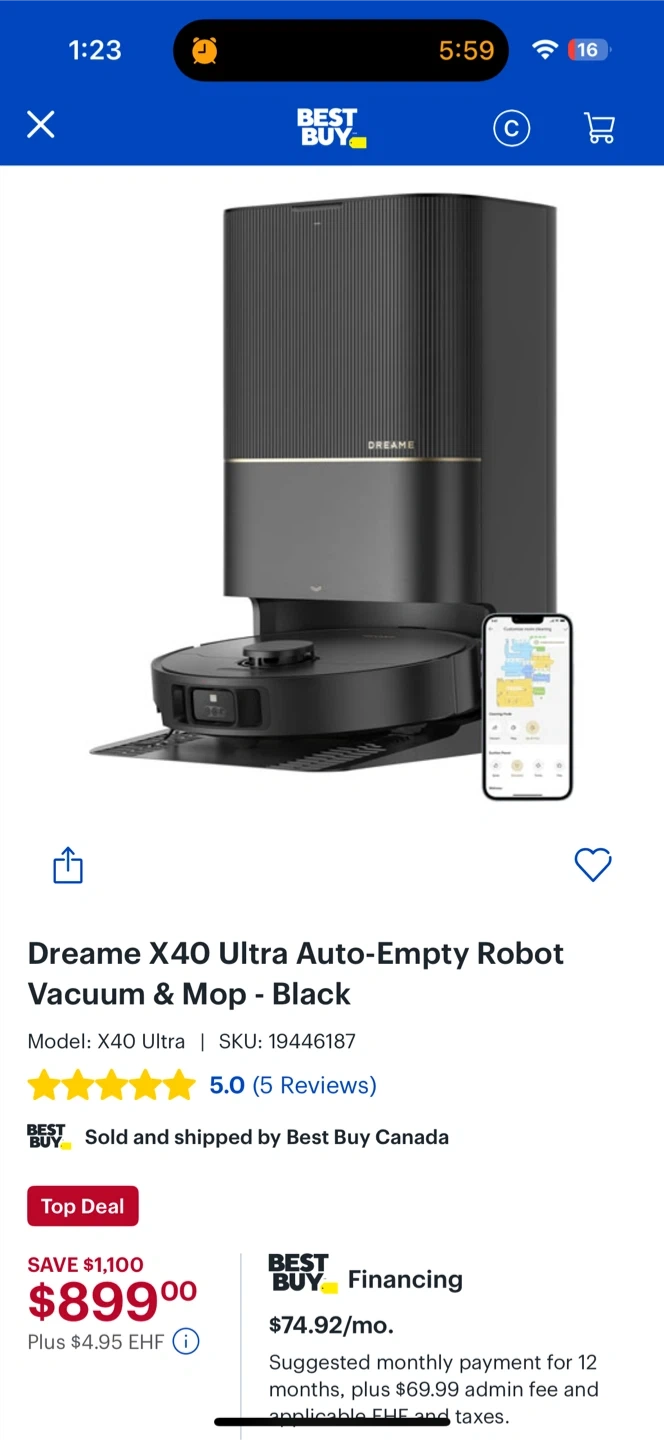Open the circled C account icon
This screenshot has height=1440, width=664.
tap(511, 128)
